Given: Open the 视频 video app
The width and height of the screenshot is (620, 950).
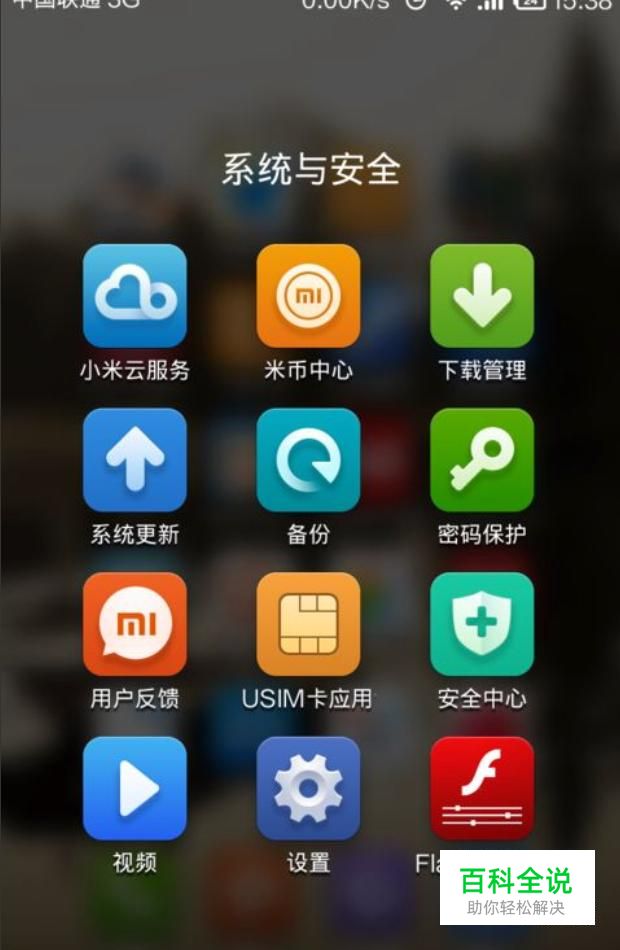Looking at the screenshot, I should 135,788.
